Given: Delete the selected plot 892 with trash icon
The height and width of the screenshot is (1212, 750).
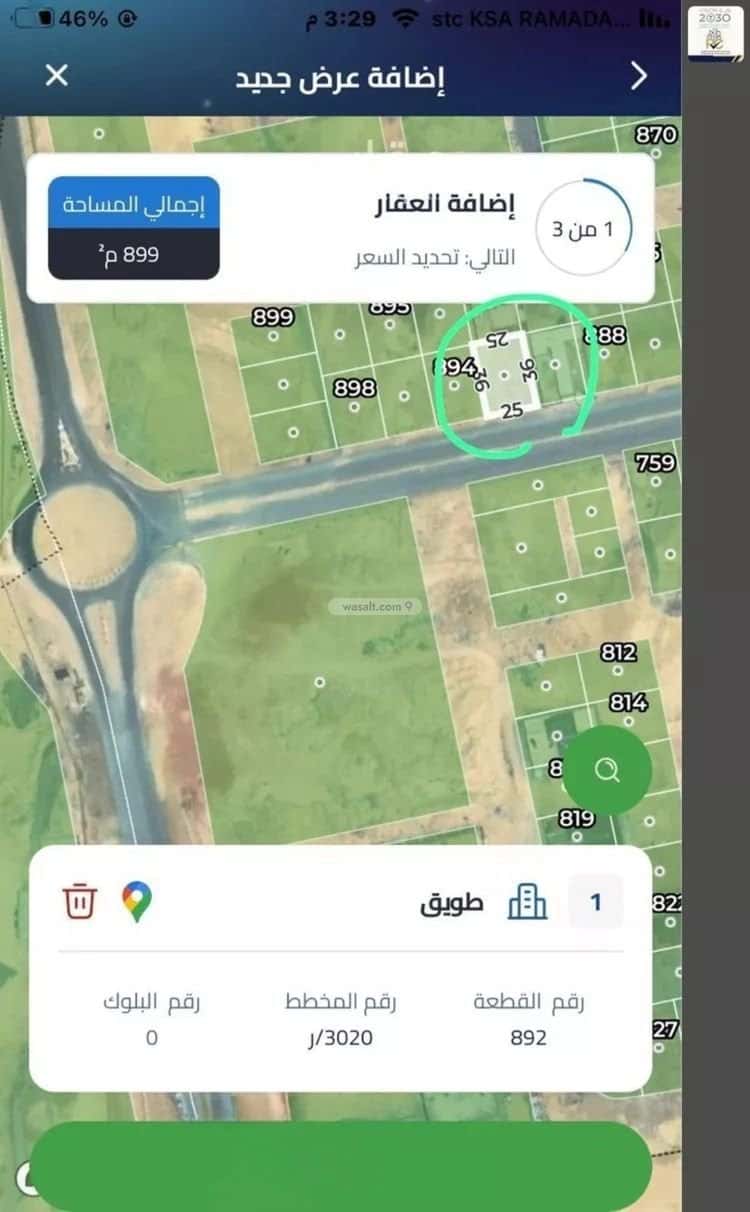Looking at the screenshot, I should 79,901.
